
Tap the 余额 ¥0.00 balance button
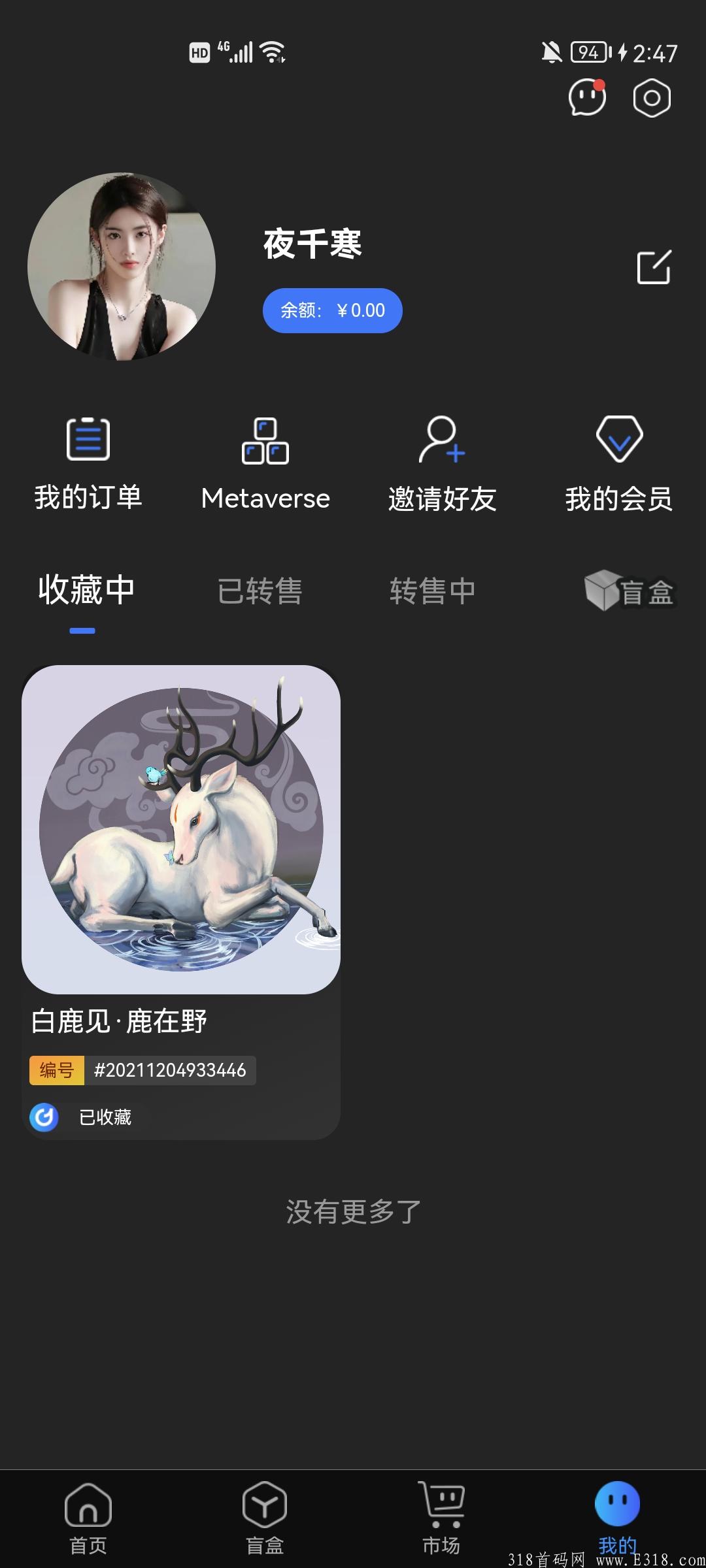332,310
